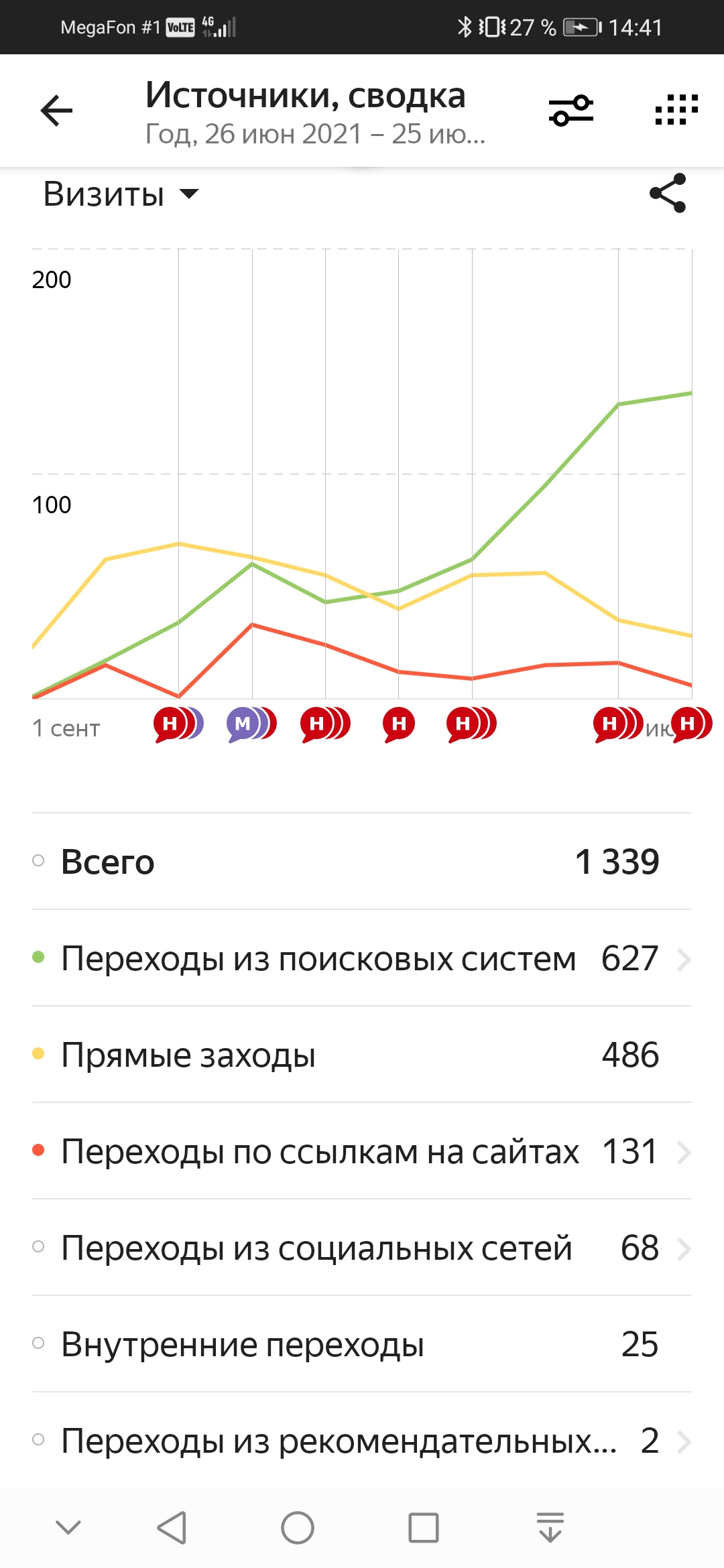Screen dimensions: 724x1568
Task: Expand the Визиты metric dropdown
Action: (121, 194)
